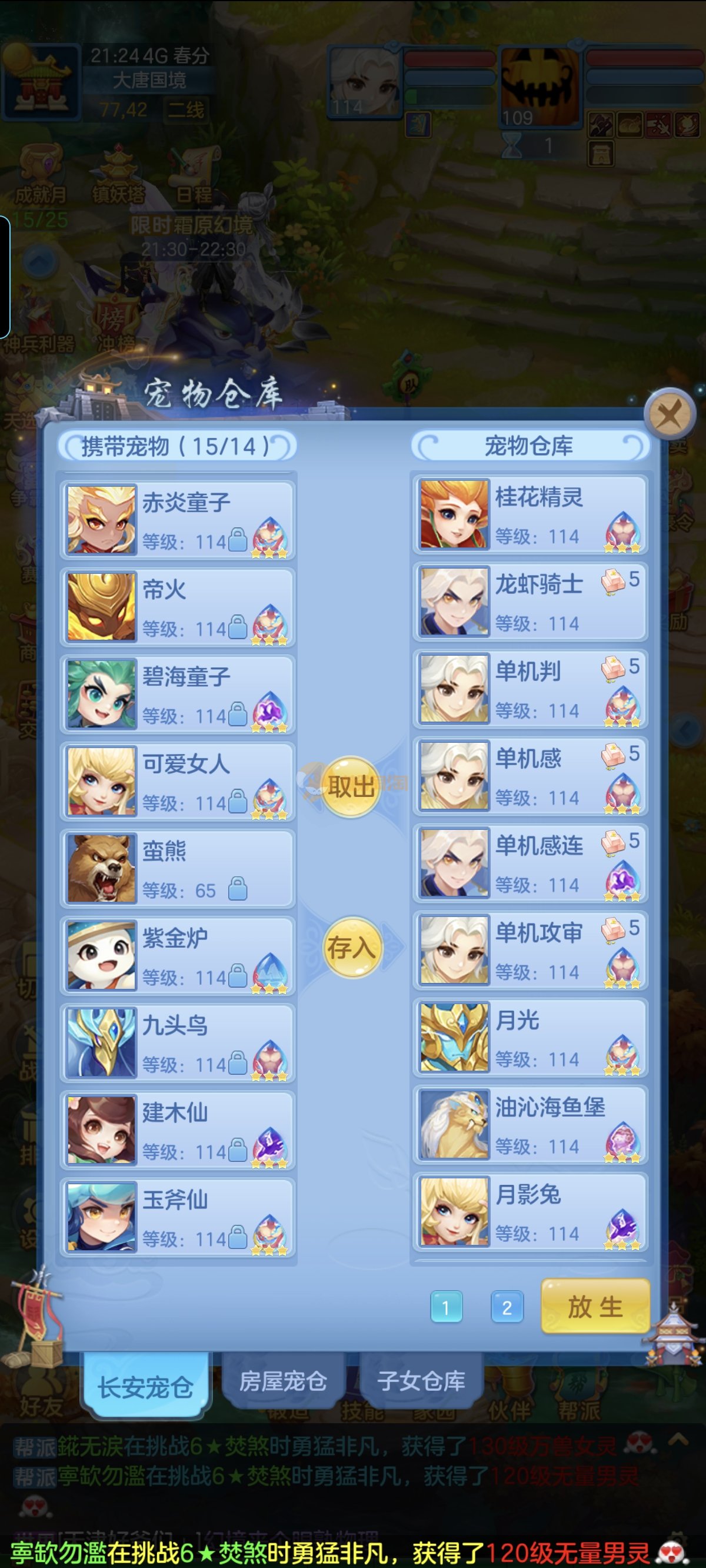Select warehouse pet 桂花精灵
The height and width of the screenshot is (1568, 706).
(529, 515)
